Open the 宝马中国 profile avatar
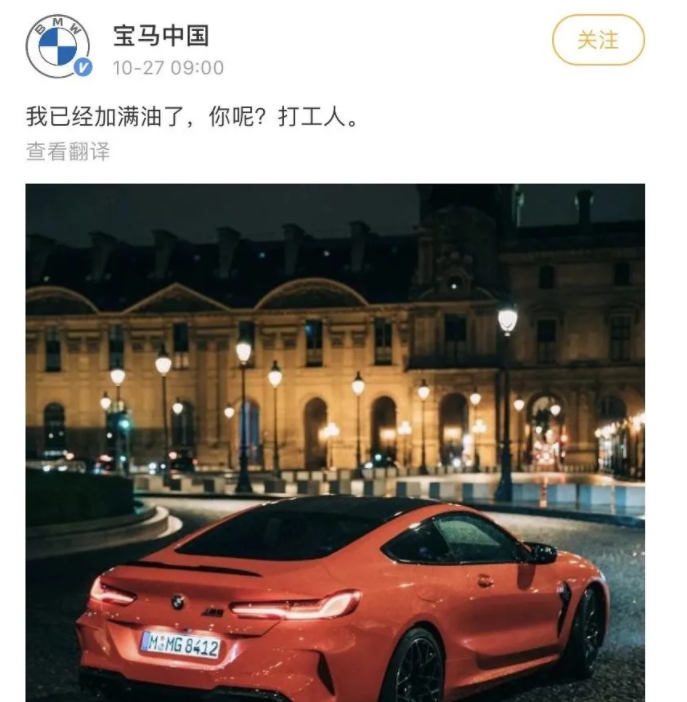The image size is (687, 702). tap(58, 45)
